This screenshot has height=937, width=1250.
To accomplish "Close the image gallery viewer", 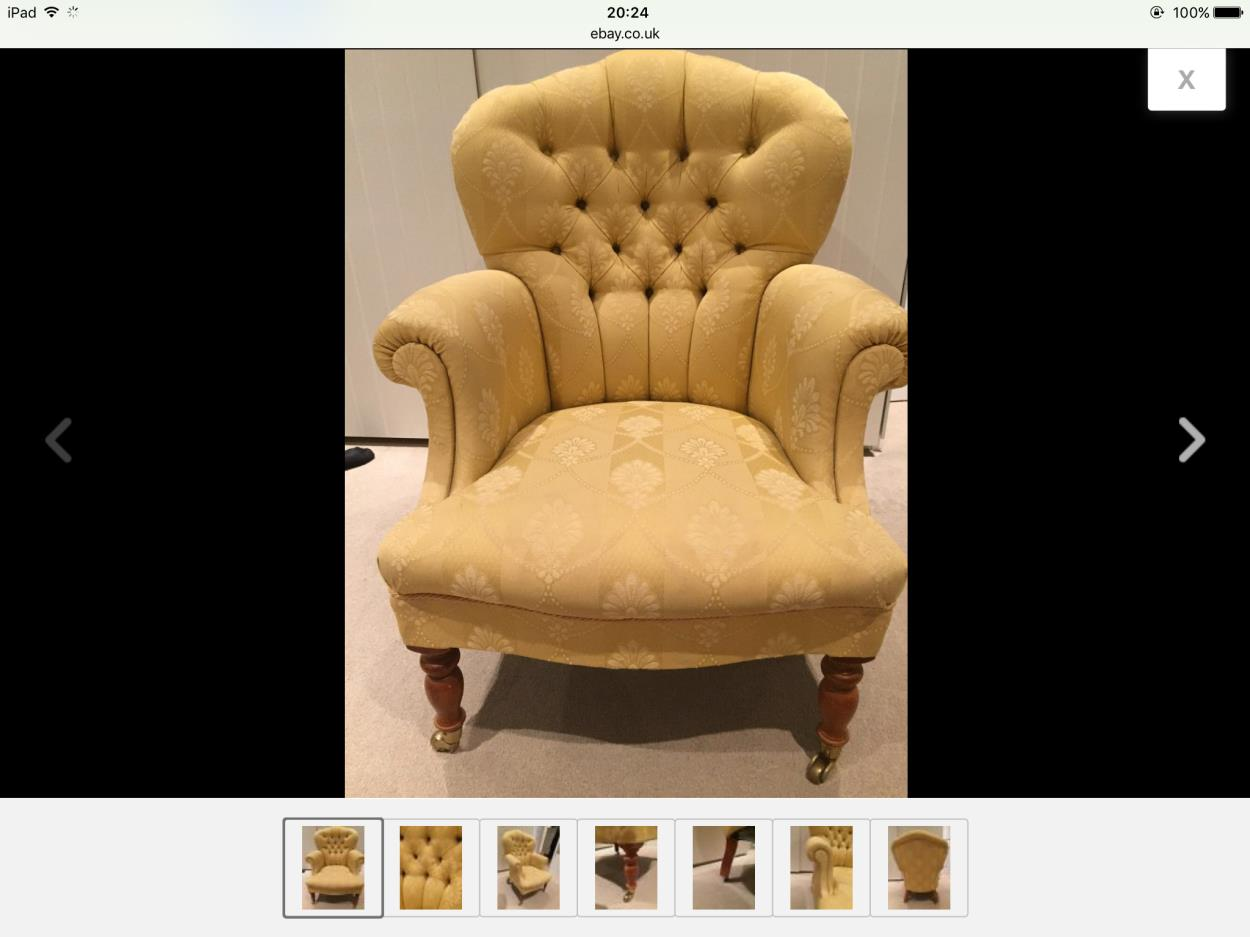I will click(1186, 79).
